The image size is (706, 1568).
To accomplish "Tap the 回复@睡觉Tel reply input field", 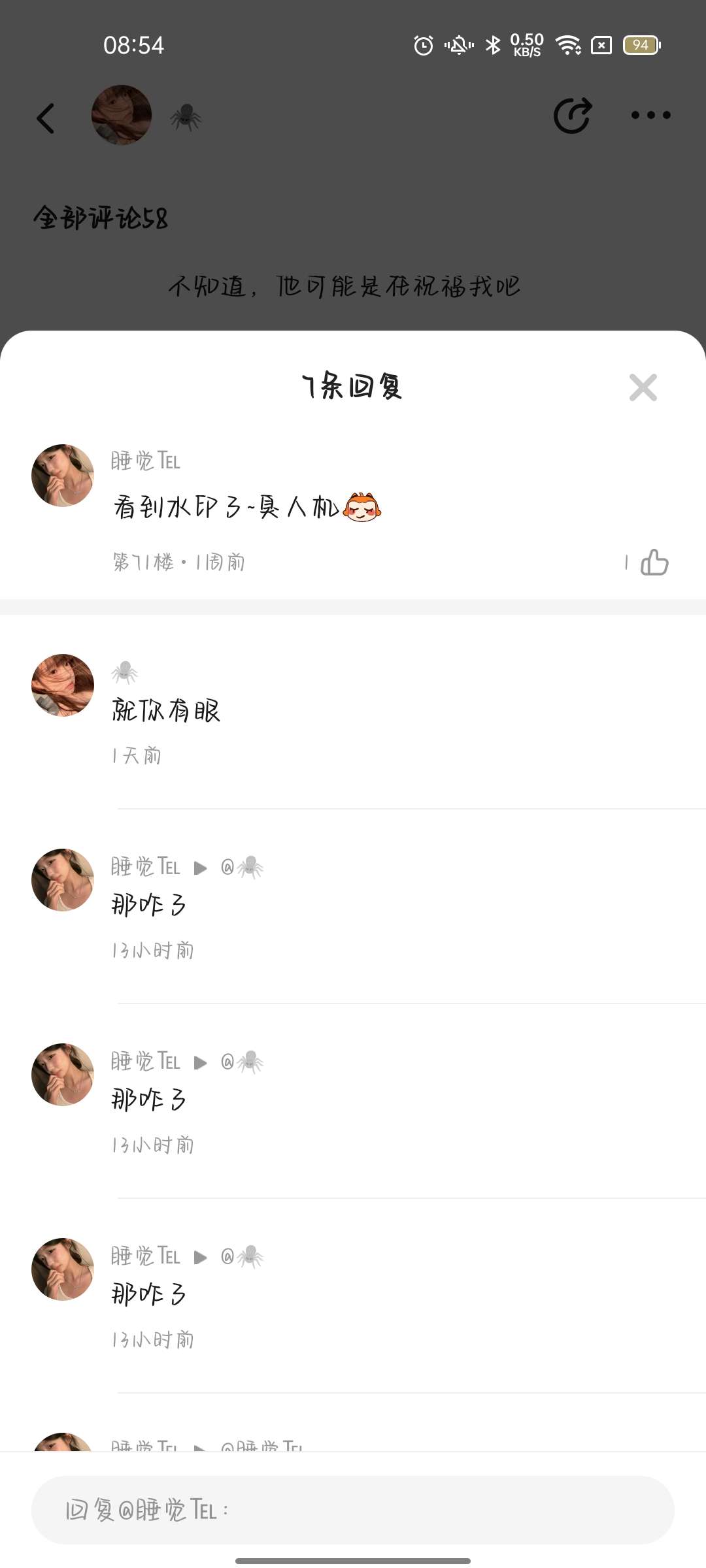I will 353,1510.
